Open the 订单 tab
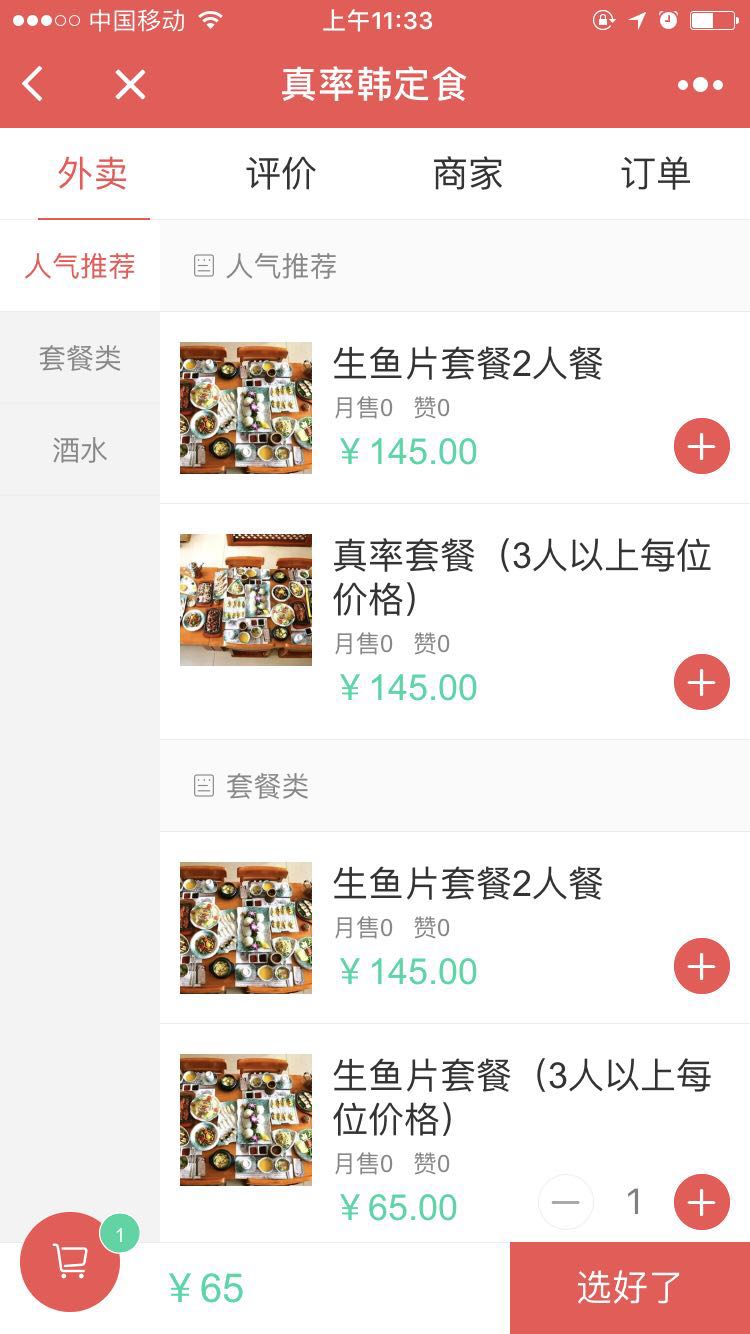 (x=655, y=174)
